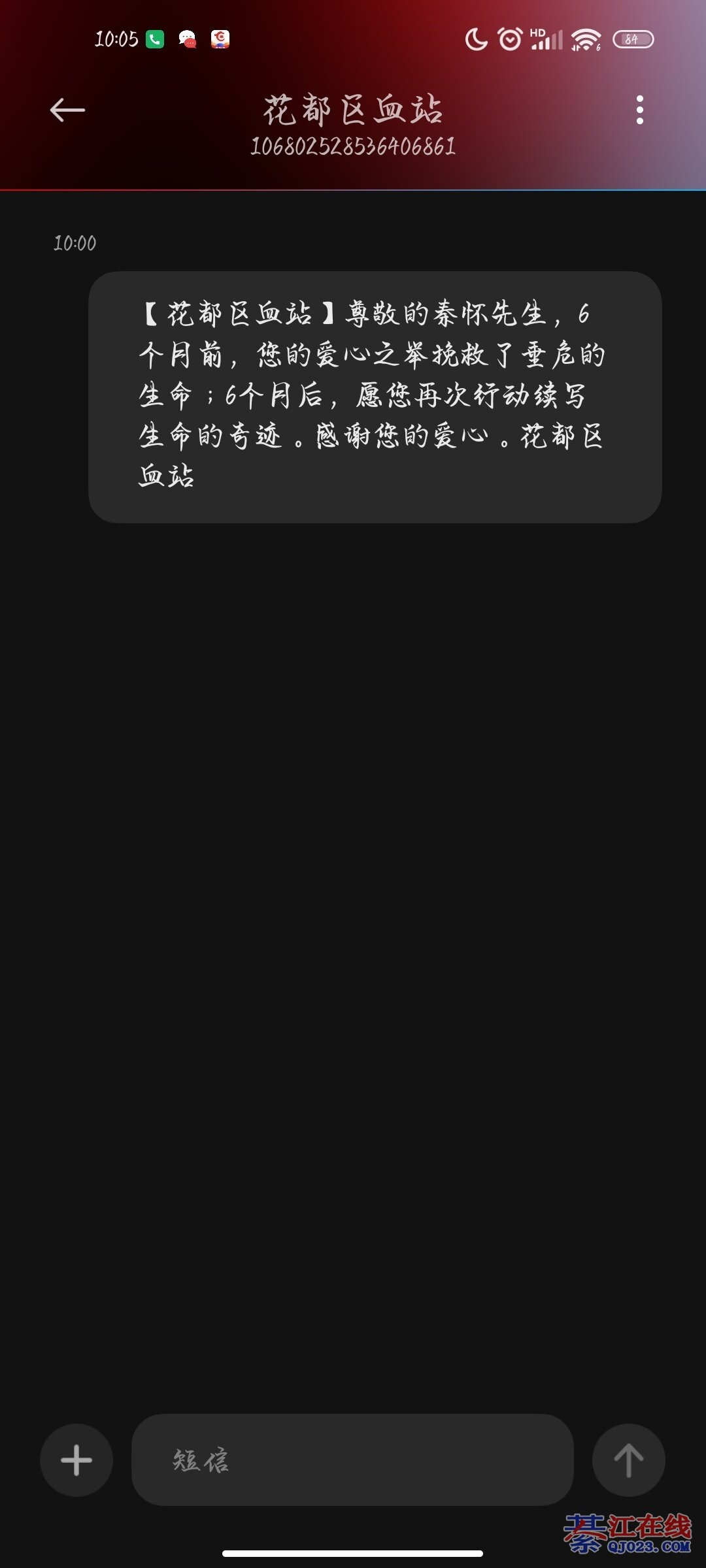
Task: Open the three-dot overflow menu
Action: pos(639,110)
